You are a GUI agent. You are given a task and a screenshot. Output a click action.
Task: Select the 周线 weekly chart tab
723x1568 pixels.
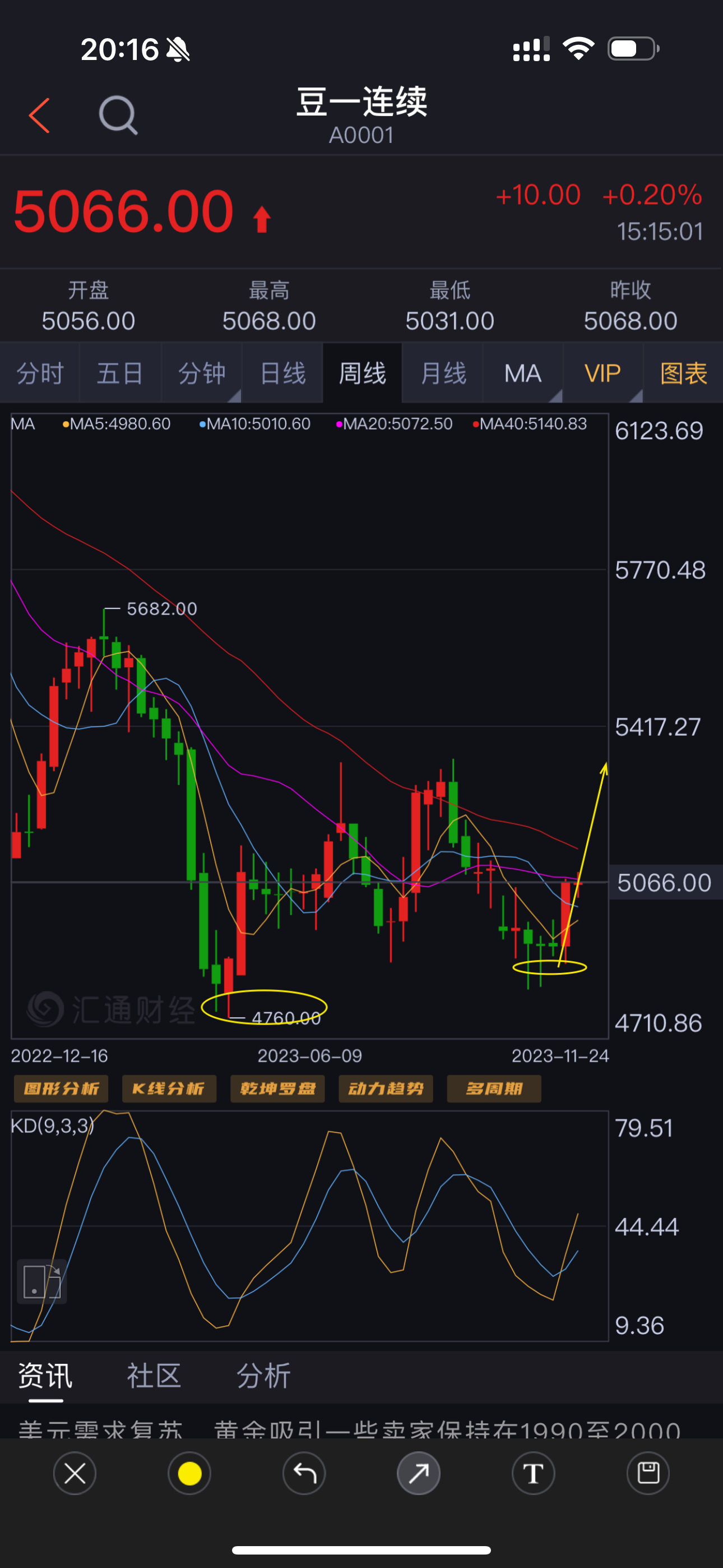[x=362, y=373]
